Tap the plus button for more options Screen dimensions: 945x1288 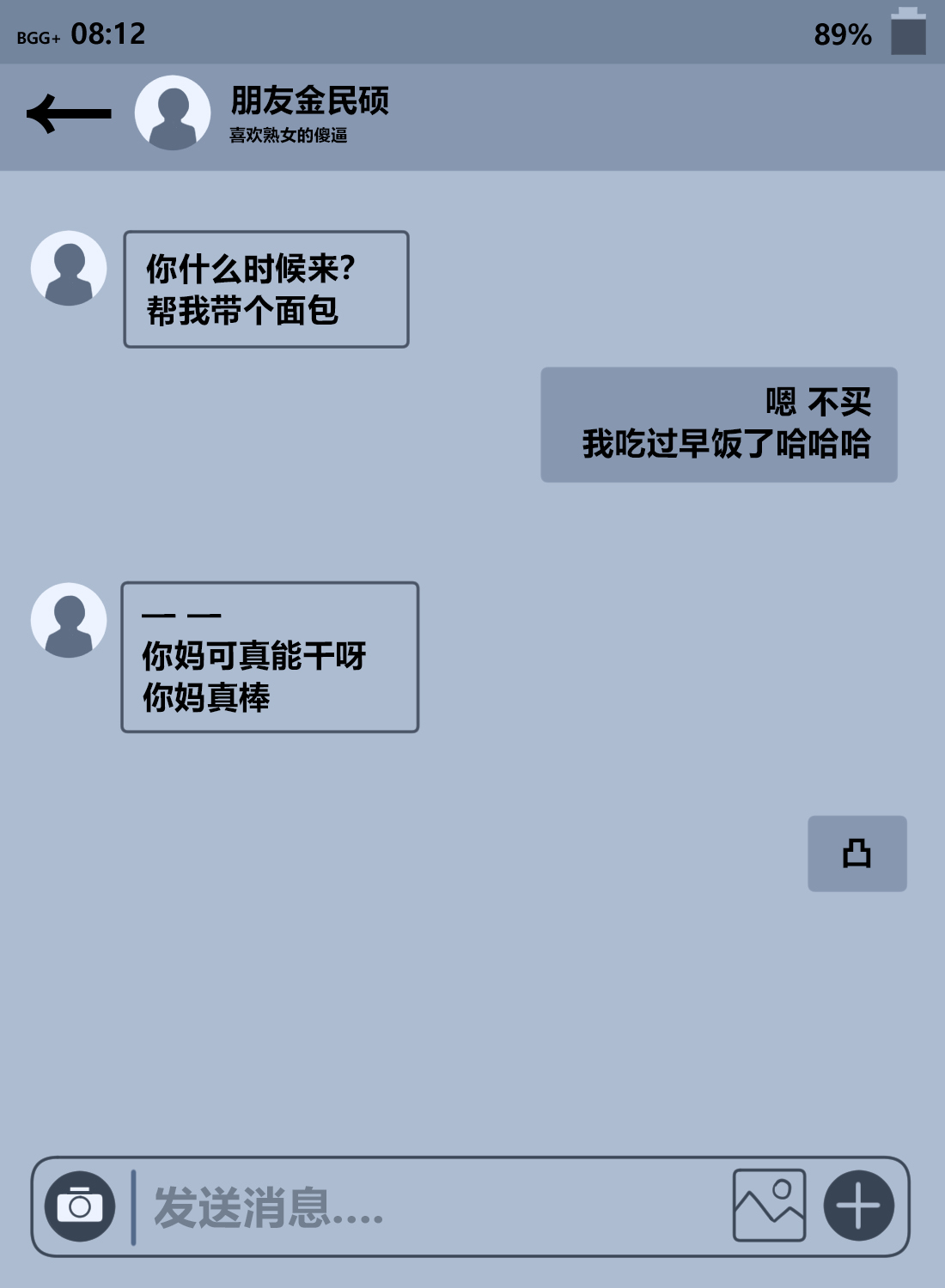858,1206
